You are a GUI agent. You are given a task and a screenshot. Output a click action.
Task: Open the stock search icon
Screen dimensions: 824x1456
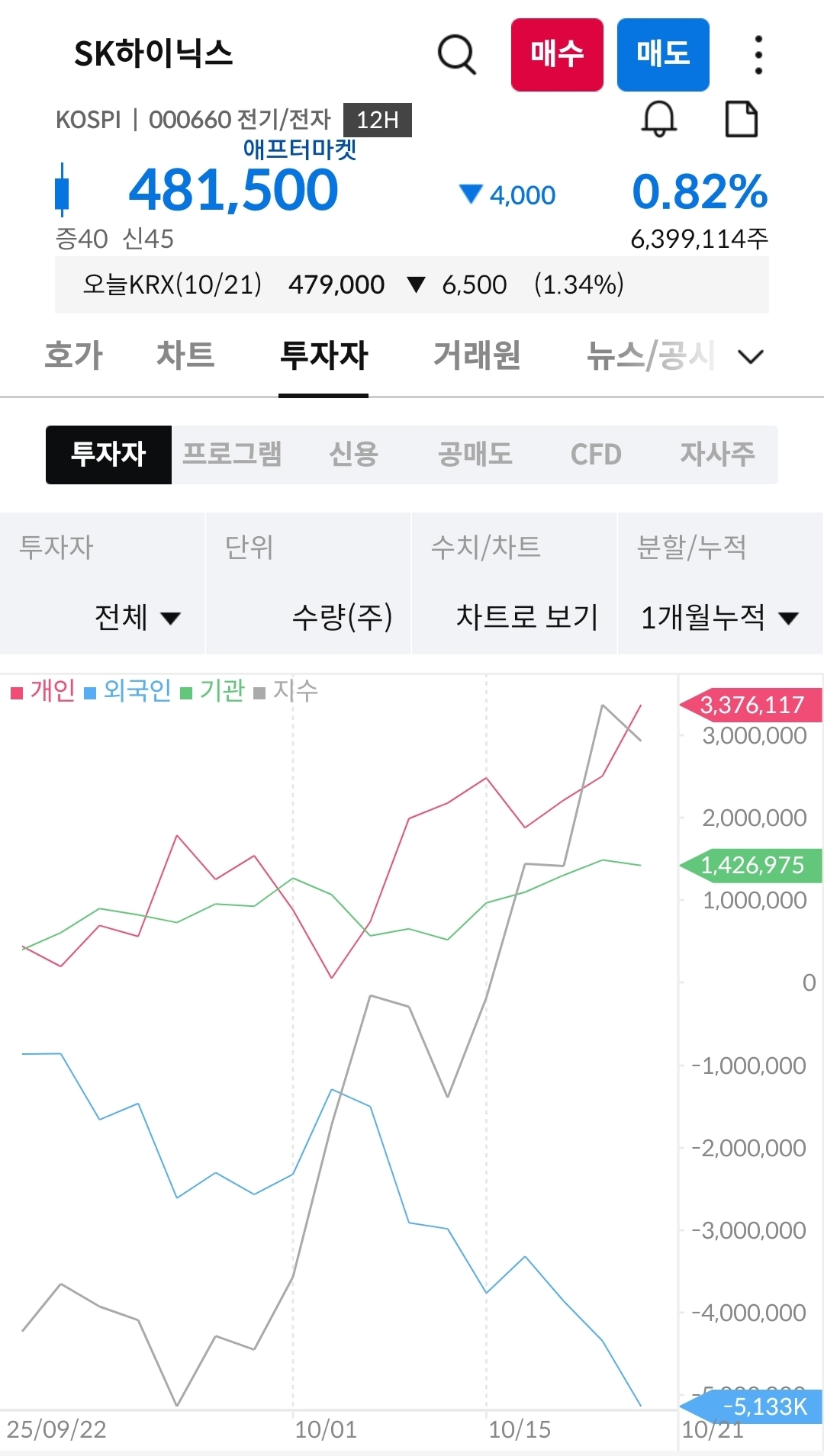click(x=457, y=54)
